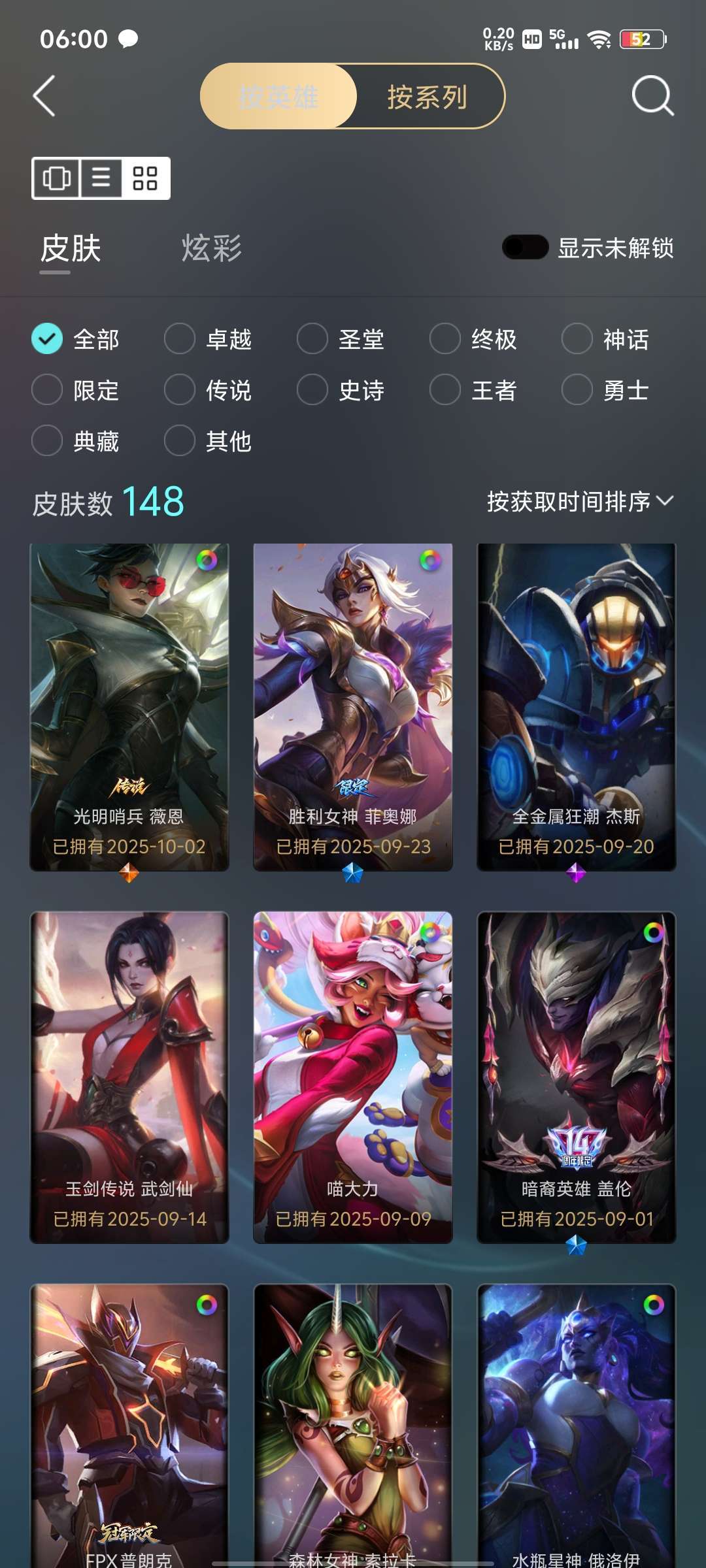Open the 炫彩 tab

pyautogui.click(x=211, y=248)
